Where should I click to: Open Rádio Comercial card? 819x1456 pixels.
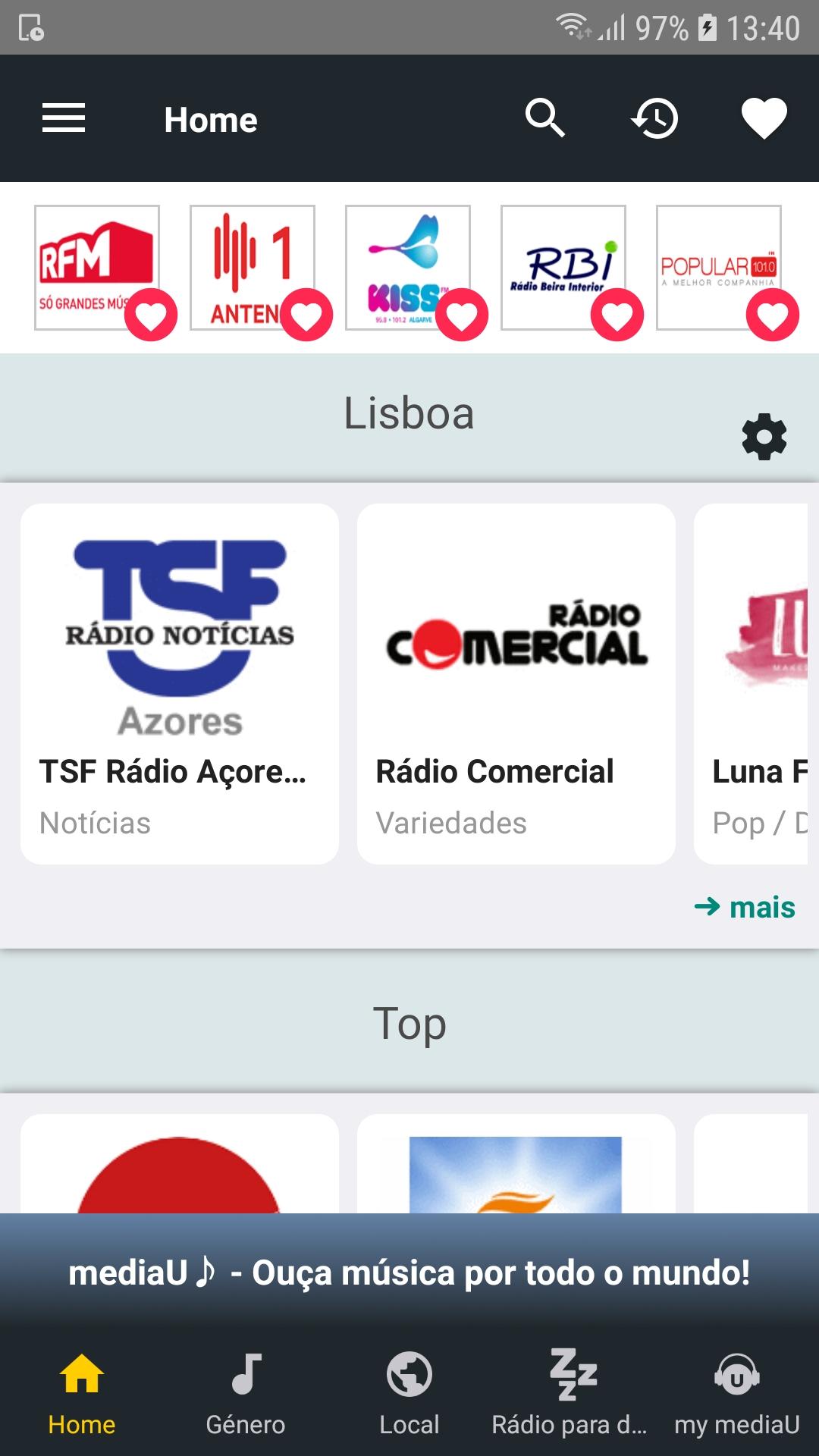[516, 682]
